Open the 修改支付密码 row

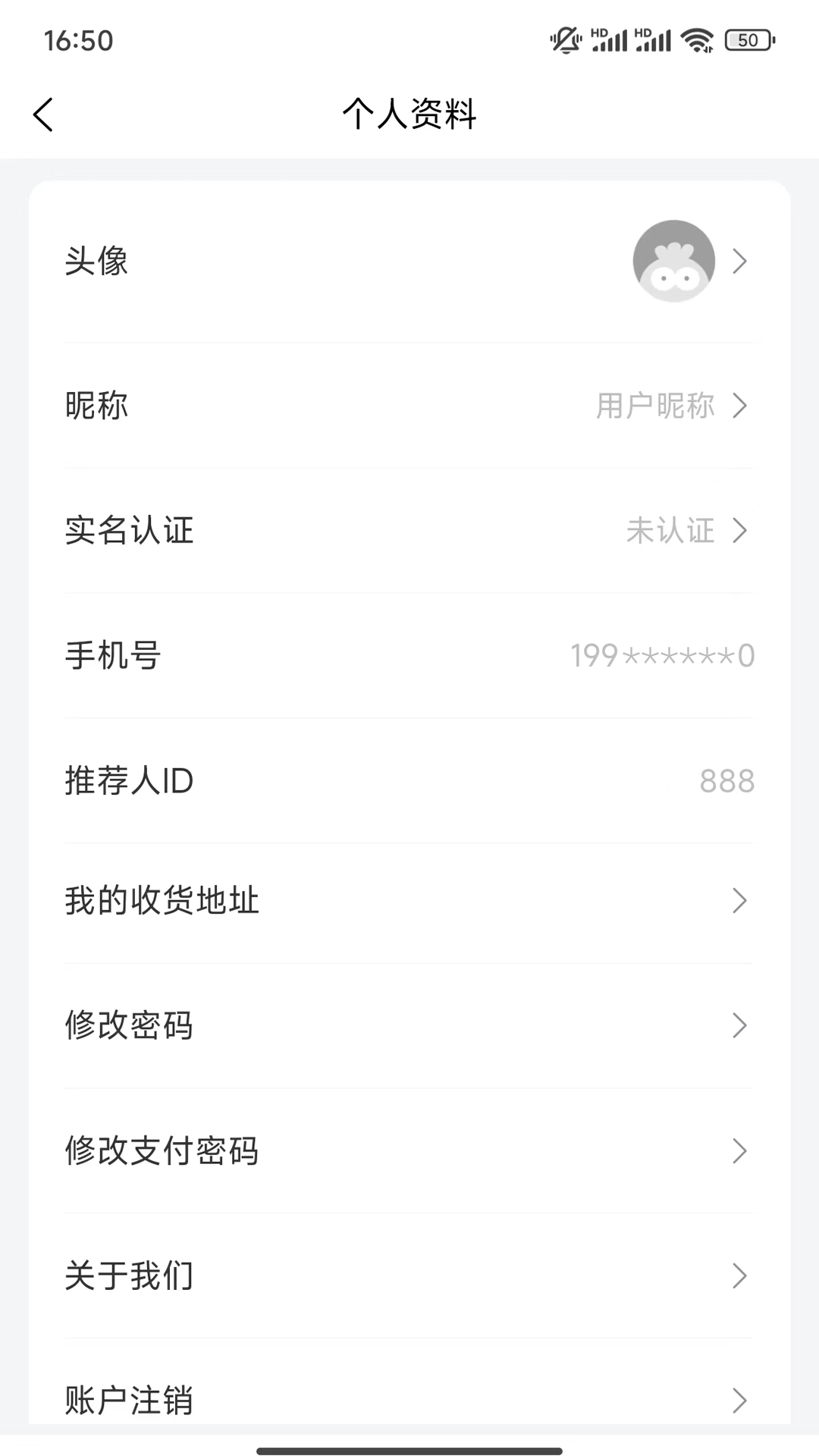coord(409,1150)
